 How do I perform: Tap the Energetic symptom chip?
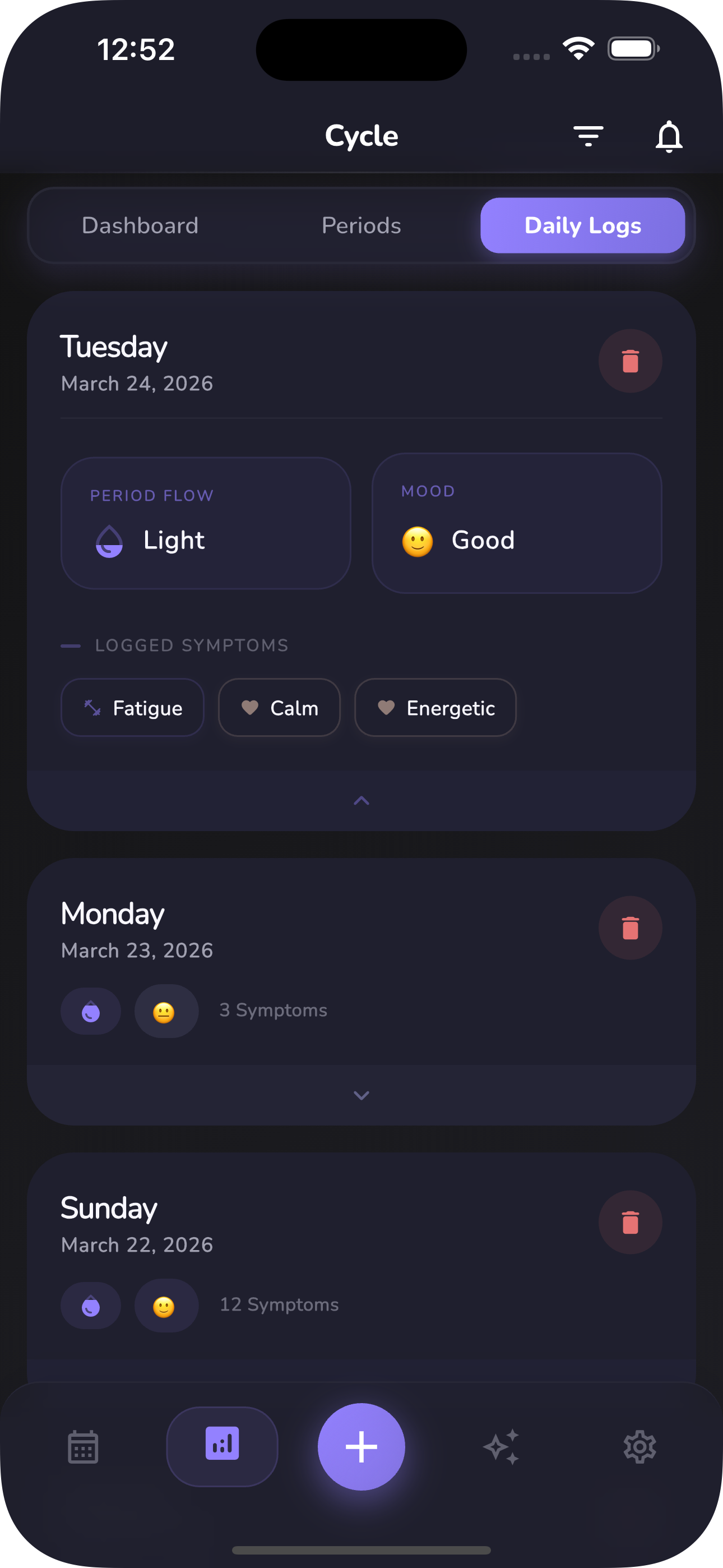coord(435,707)
